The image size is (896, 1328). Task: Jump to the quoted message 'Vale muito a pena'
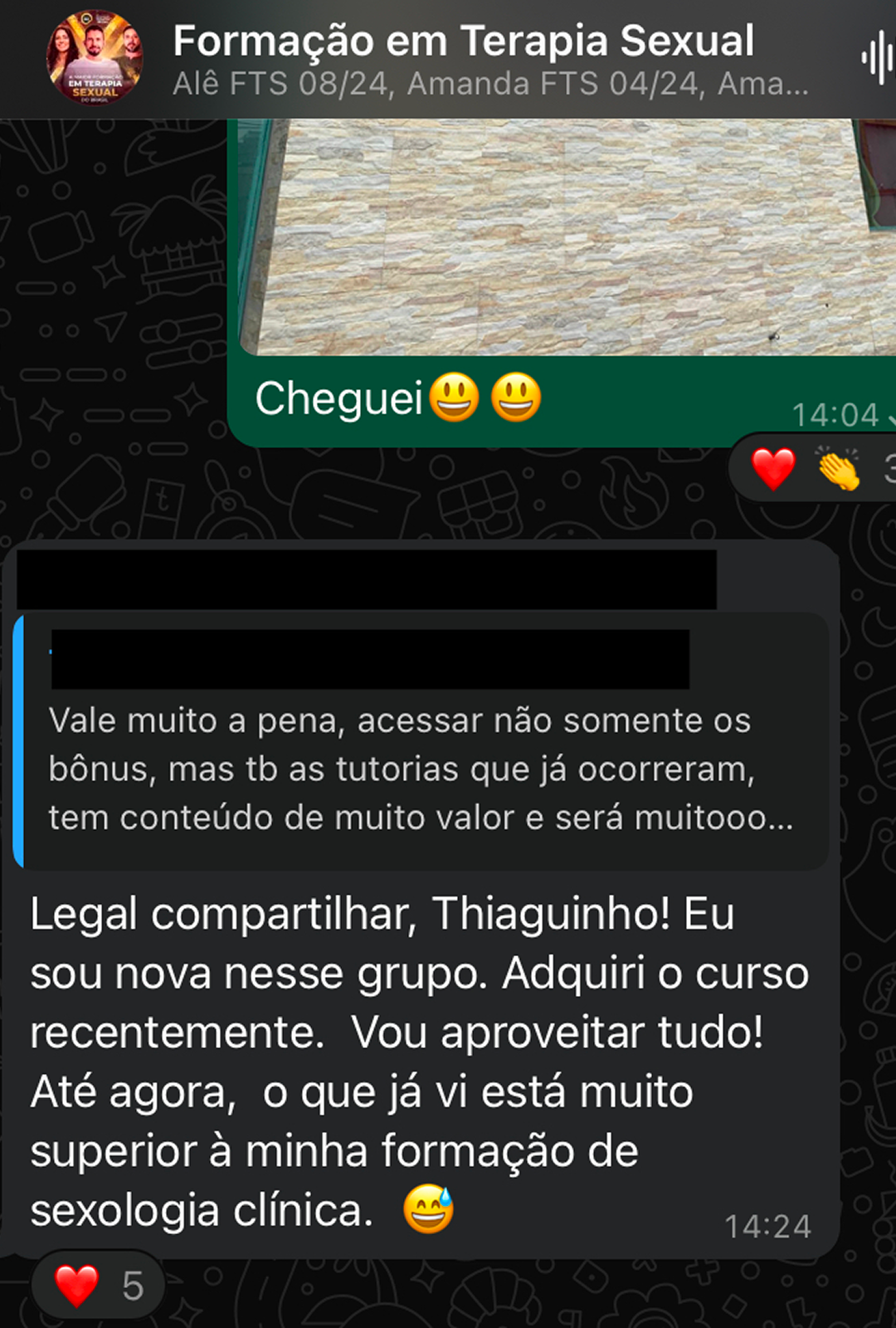[x=421, y=768]
